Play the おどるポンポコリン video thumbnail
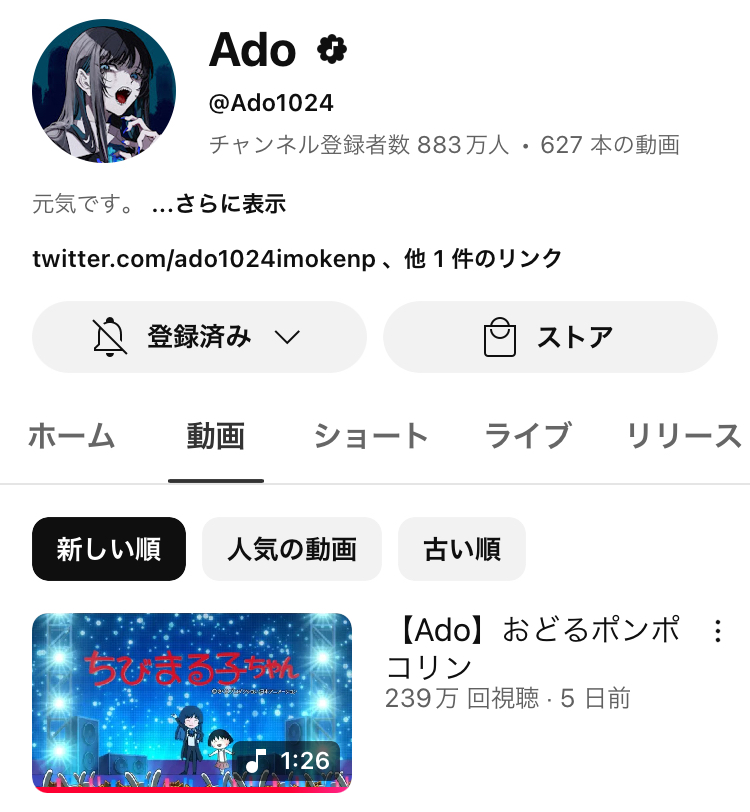The width and height of the screenshot is (750, 812). (192, 702)
